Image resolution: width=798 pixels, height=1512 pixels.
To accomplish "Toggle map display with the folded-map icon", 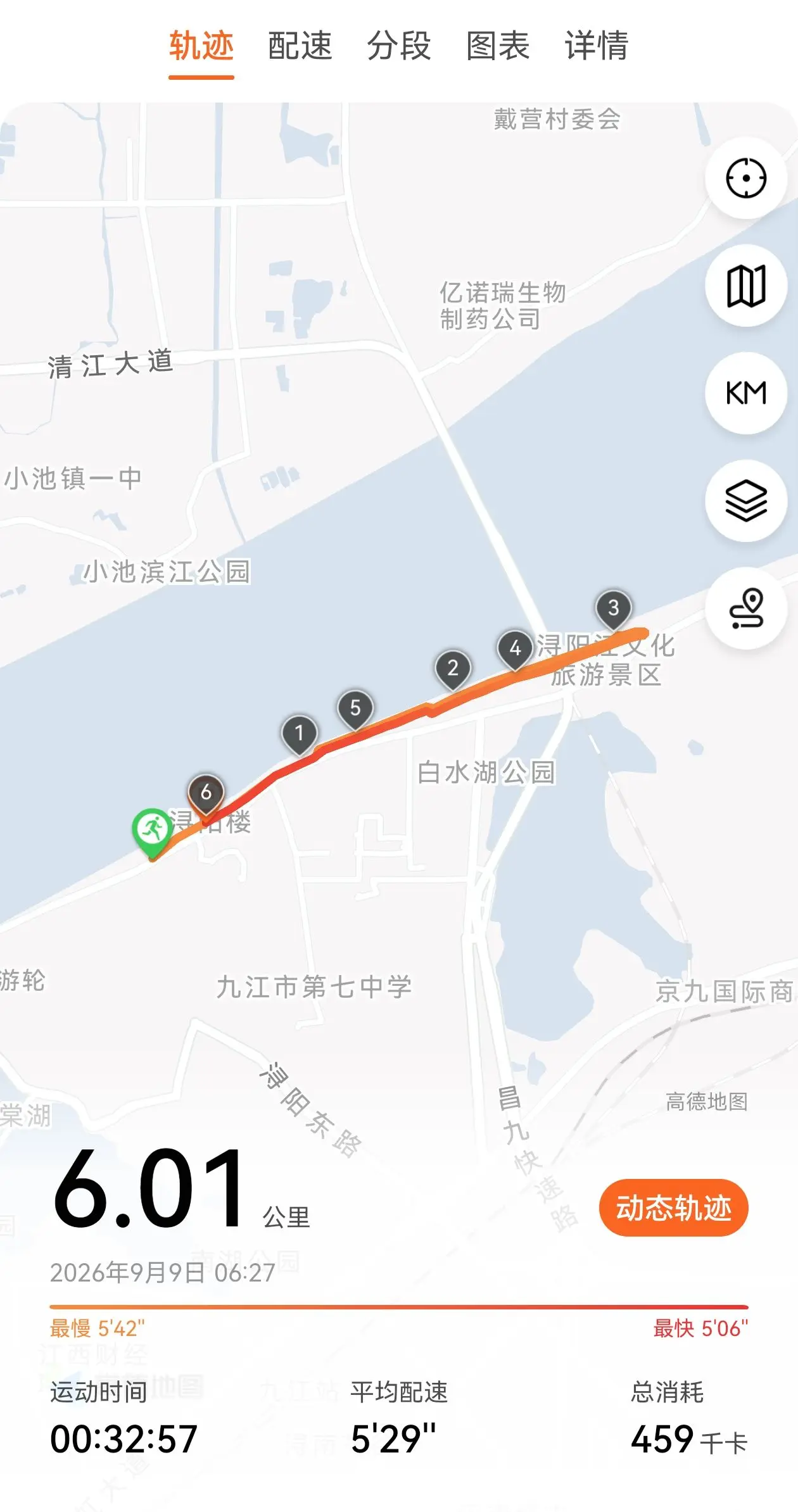I will pyautogui.click(x=746, y=286).
